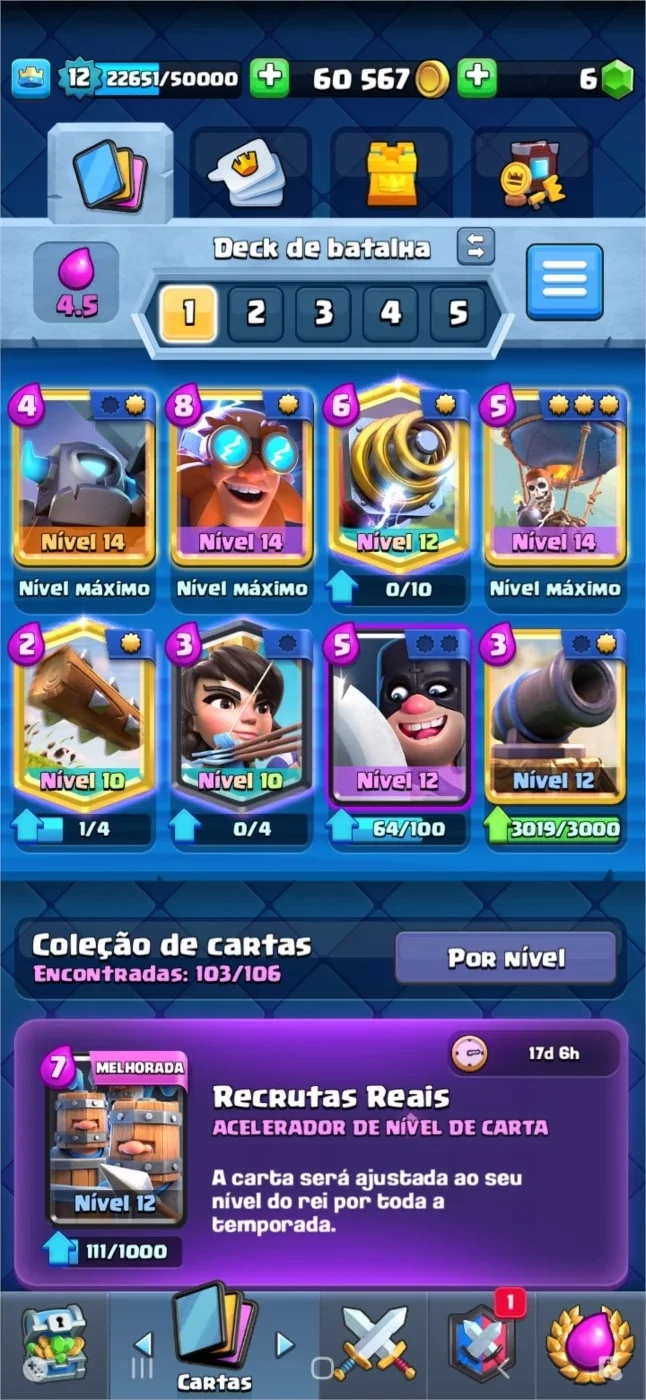Open the tower skins tab
Screen dimensions: 646x1400
click(x=391, y=170)
